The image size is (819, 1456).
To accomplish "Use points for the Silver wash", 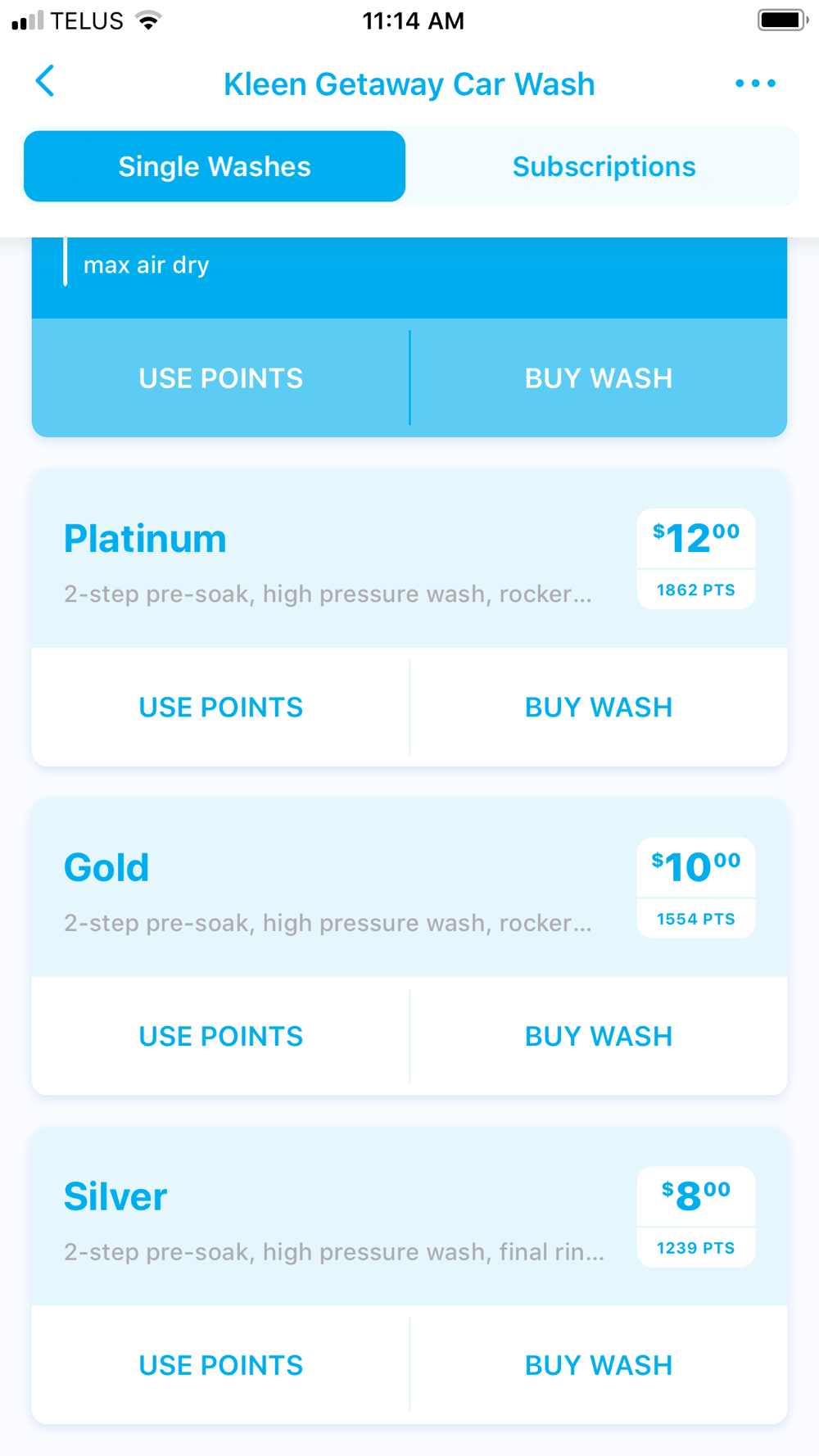I will [220, 1366].
